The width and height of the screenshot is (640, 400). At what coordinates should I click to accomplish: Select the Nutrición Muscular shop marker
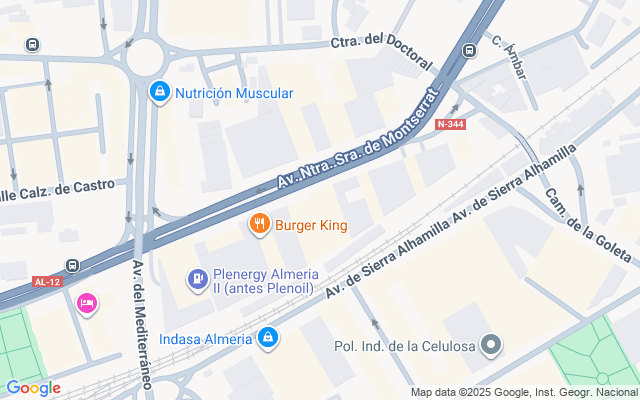tap(159, 92)
